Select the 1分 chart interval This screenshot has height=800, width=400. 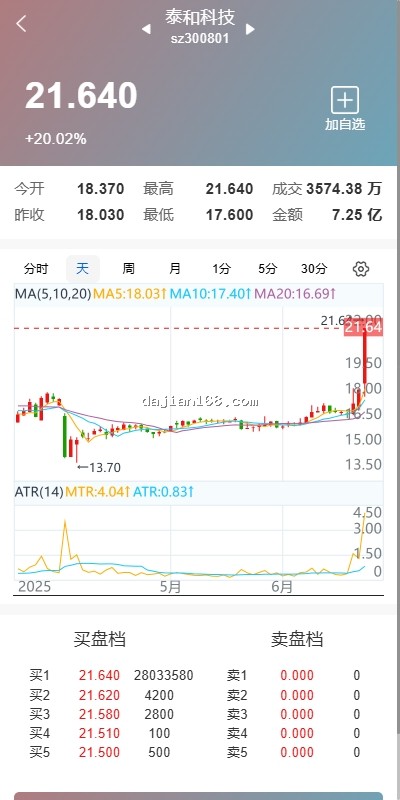tap(221, 268)
